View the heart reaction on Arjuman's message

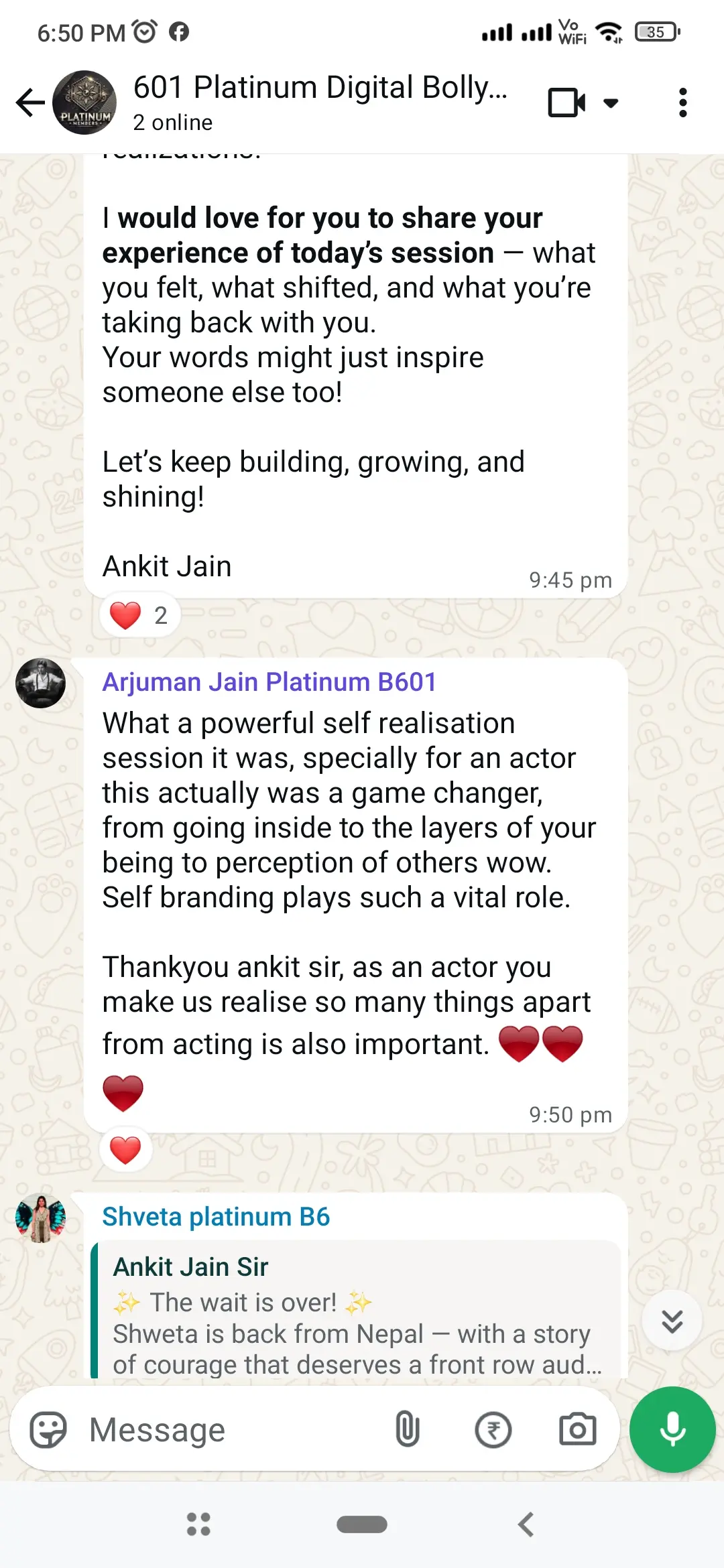pyautogui.click(x=125, y=1151)
